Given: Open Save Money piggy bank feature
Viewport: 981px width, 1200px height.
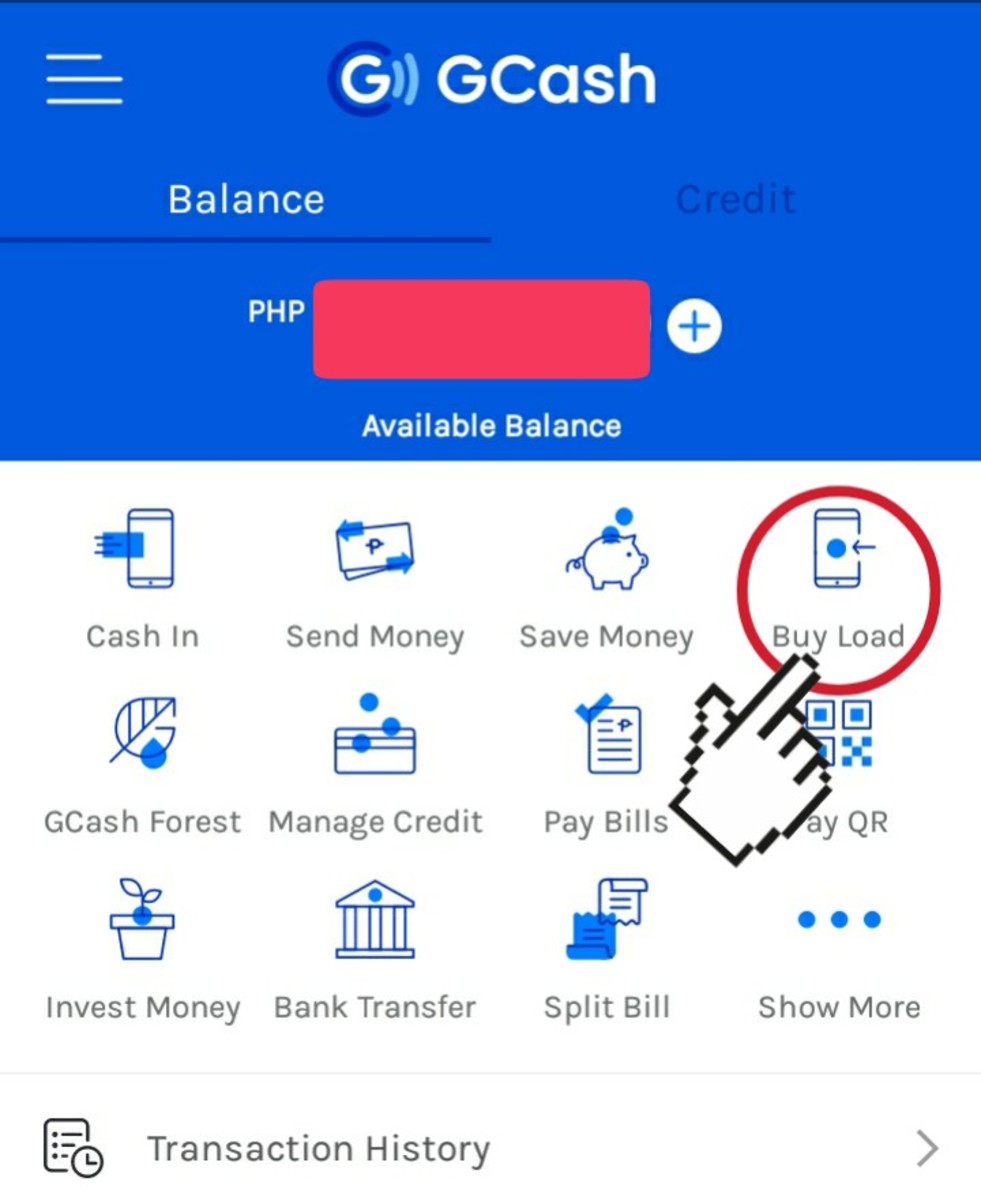Looking at the screenshot, I should coord(606,575).
